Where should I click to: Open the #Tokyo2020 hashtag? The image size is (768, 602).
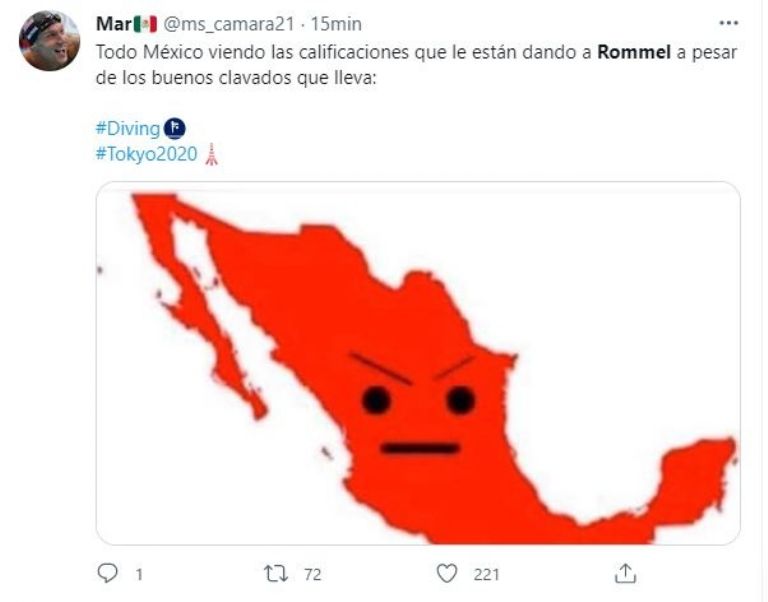[147, 154]
